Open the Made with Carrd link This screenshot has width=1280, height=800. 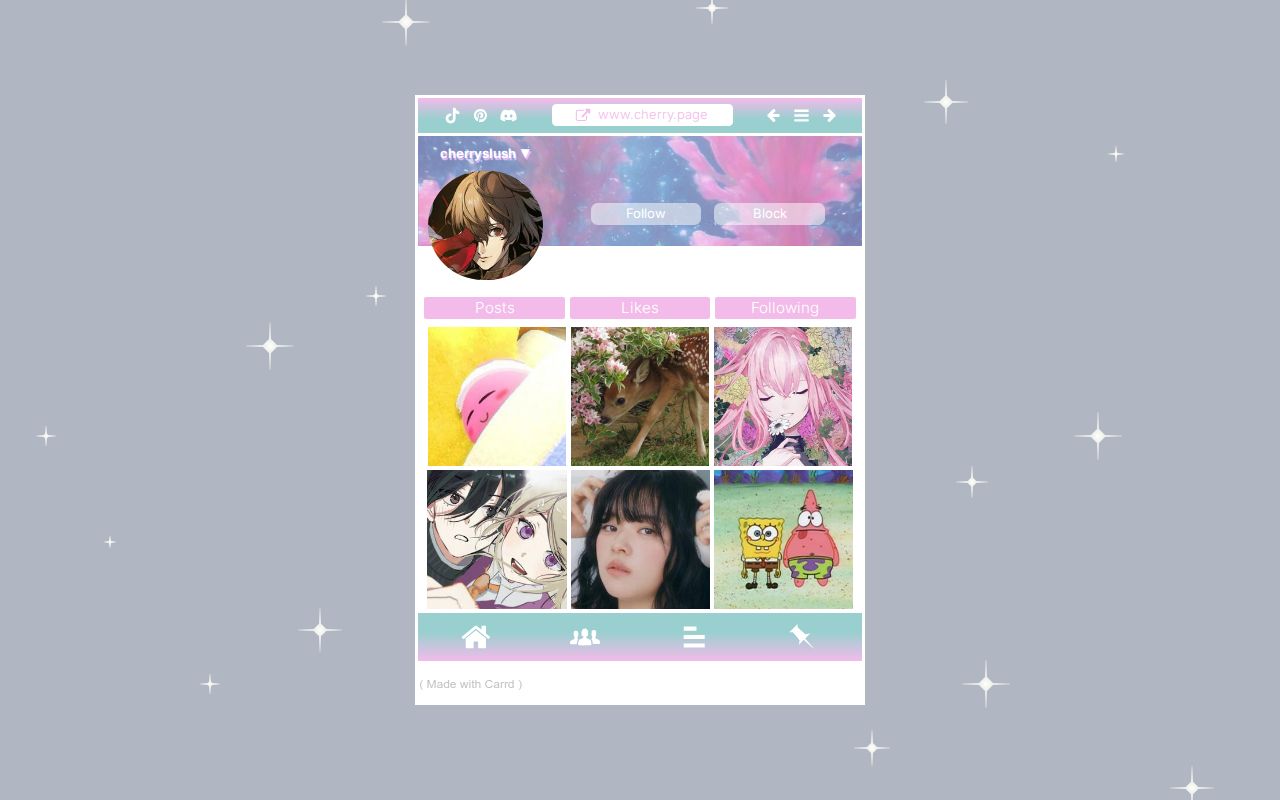pos(471,684)
